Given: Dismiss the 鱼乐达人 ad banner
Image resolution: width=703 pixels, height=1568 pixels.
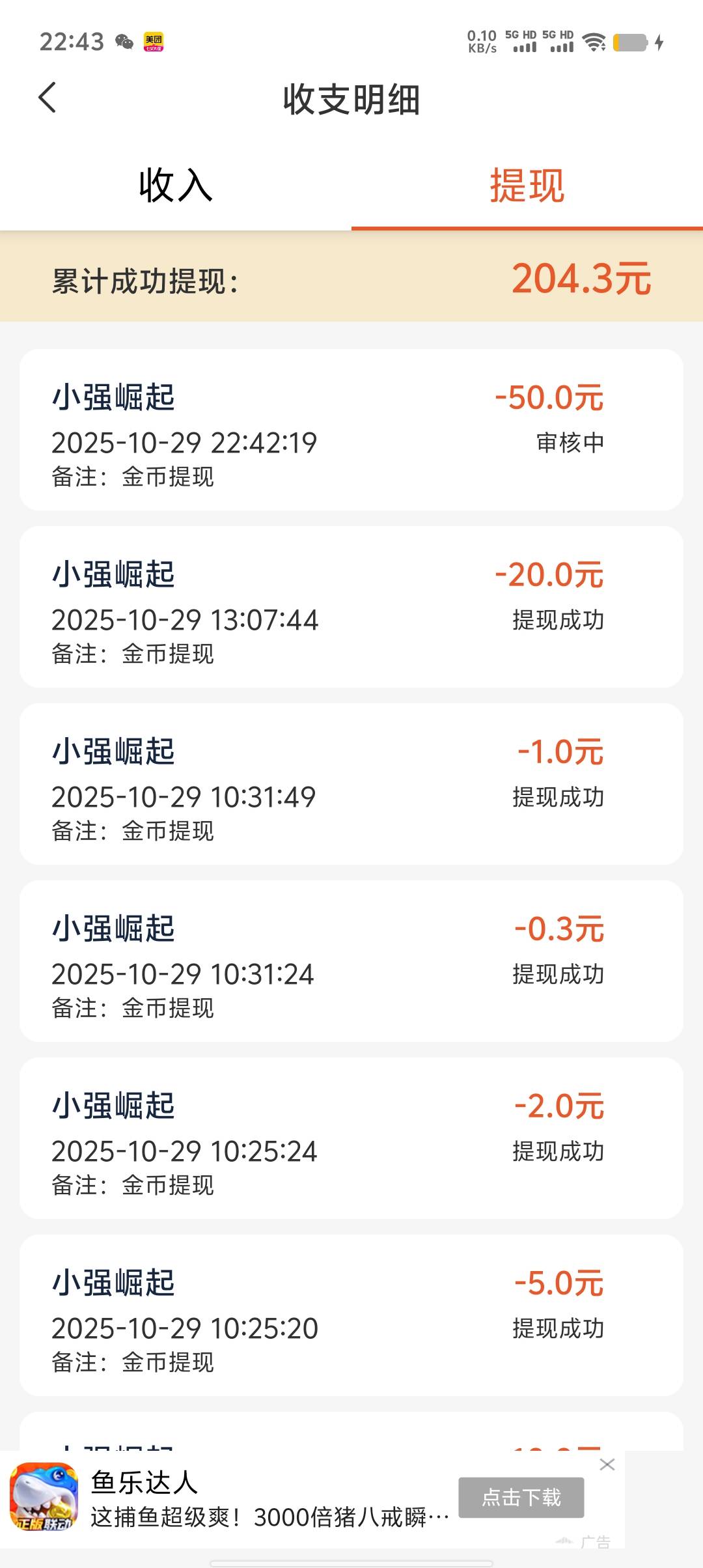Looking at the screenshot, I should tap(607, 1464).
